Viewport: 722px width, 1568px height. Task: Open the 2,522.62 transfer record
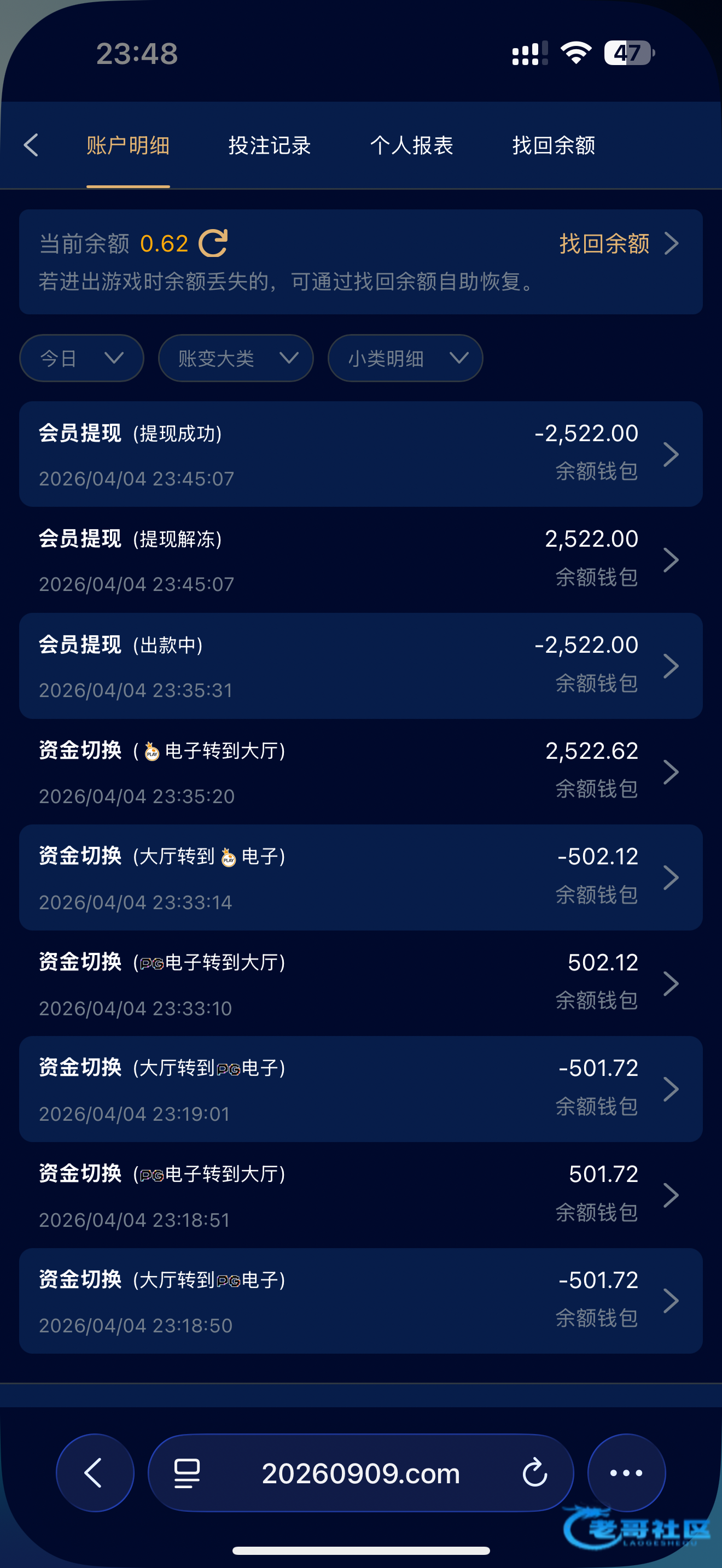click(x=360, y=772)
